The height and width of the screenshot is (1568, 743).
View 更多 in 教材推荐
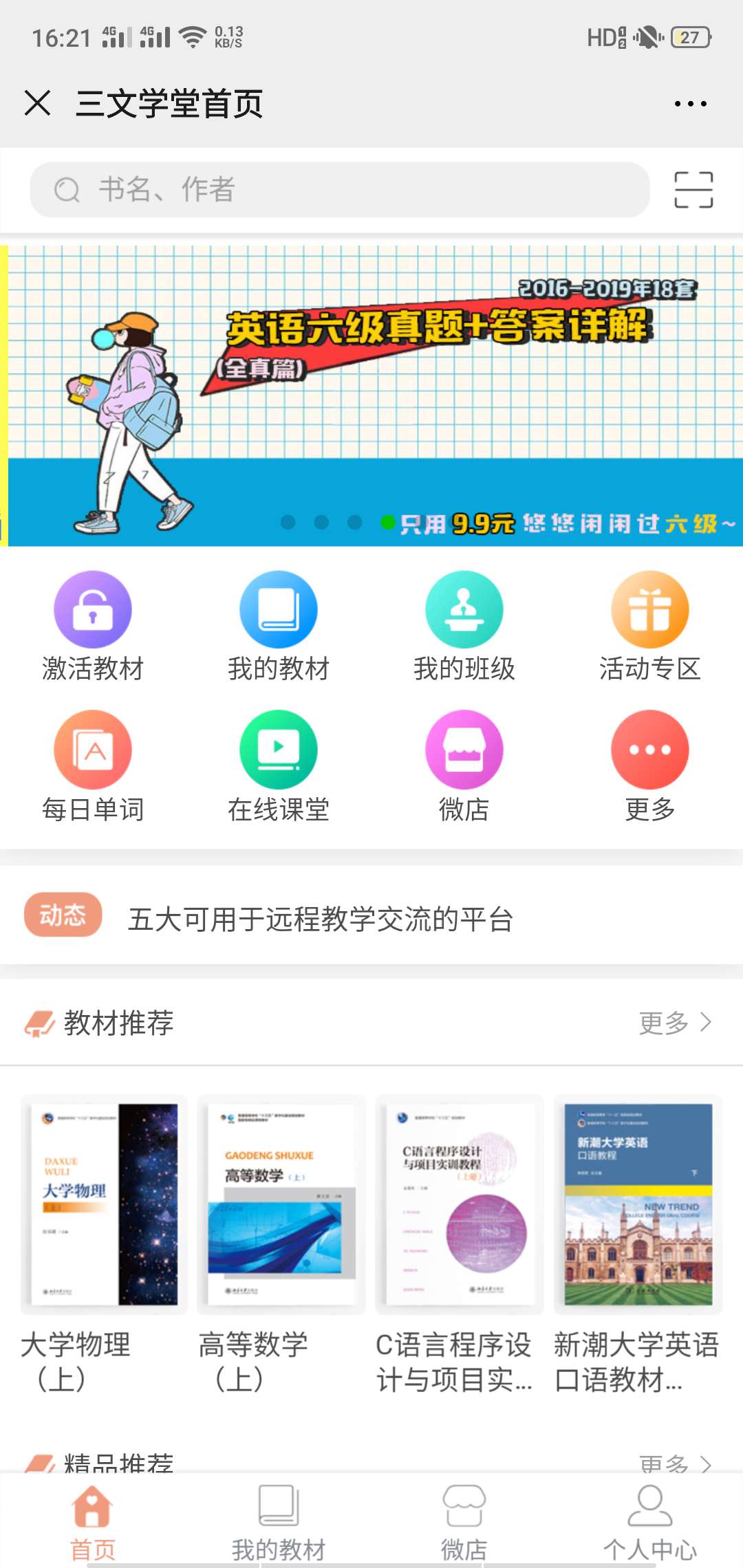pos(674,1023)
